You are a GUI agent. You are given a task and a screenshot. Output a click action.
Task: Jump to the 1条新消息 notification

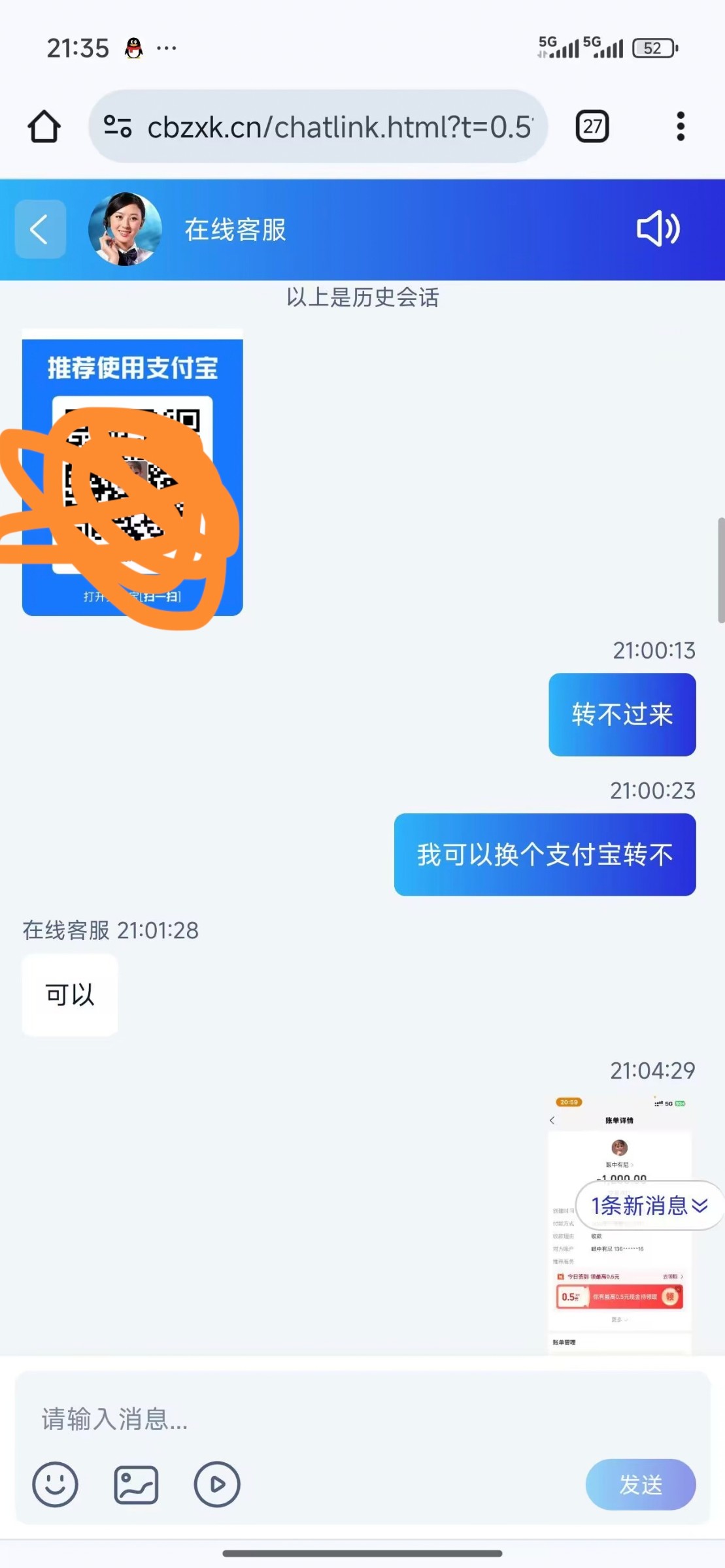[649, 1205]
